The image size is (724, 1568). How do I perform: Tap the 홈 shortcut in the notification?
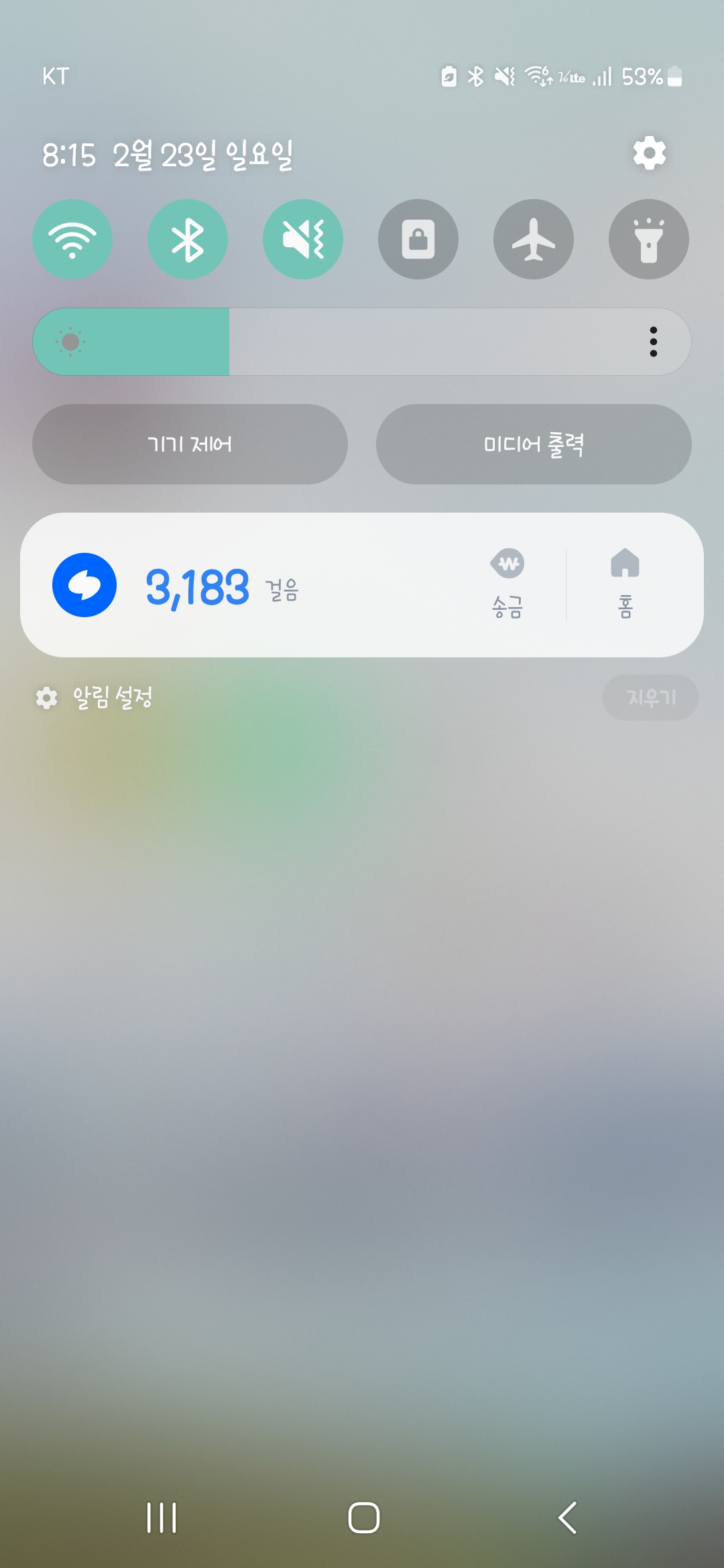[x=625, y=584]
